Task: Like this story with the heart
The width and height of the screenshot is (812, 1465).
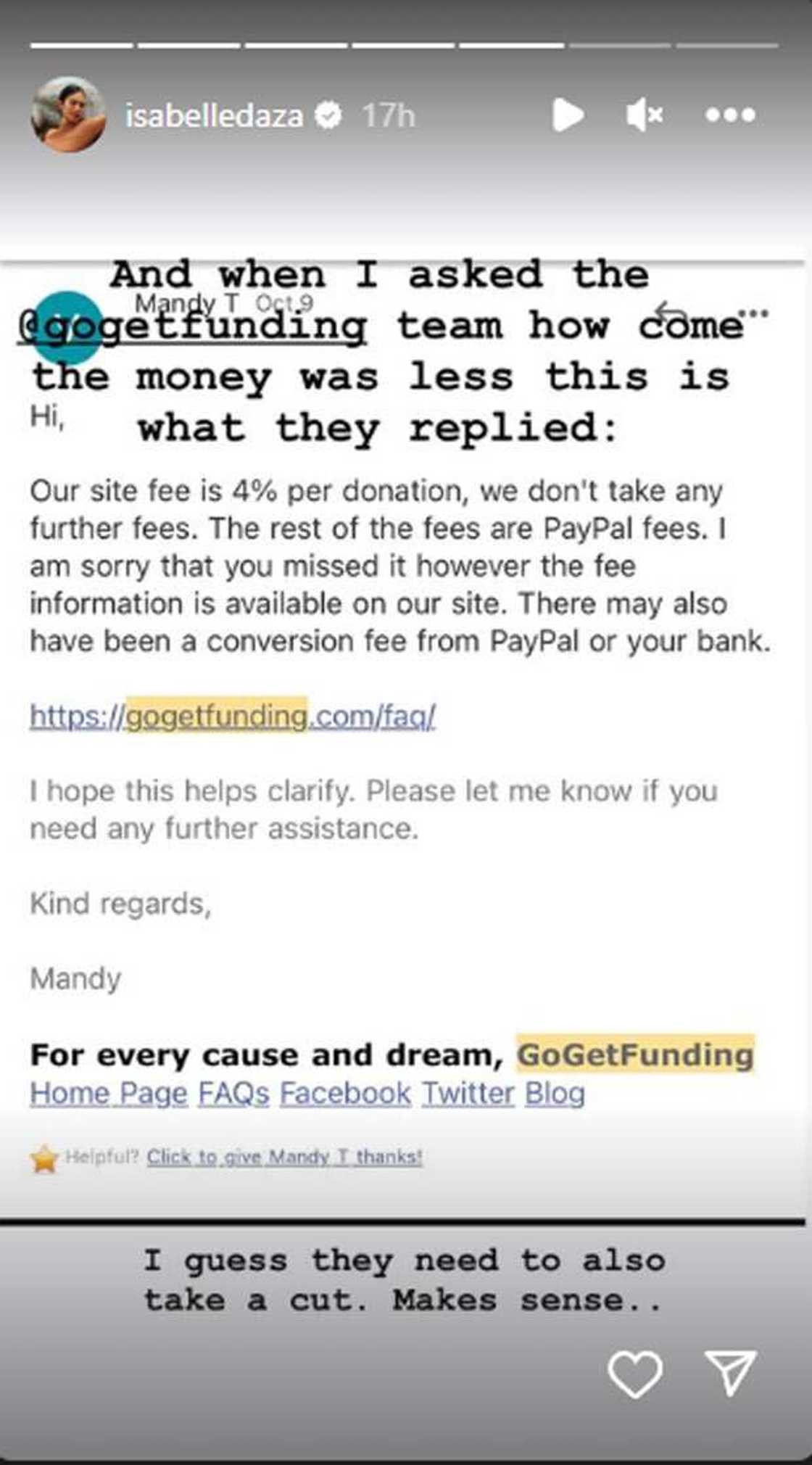Action: 635,1374
